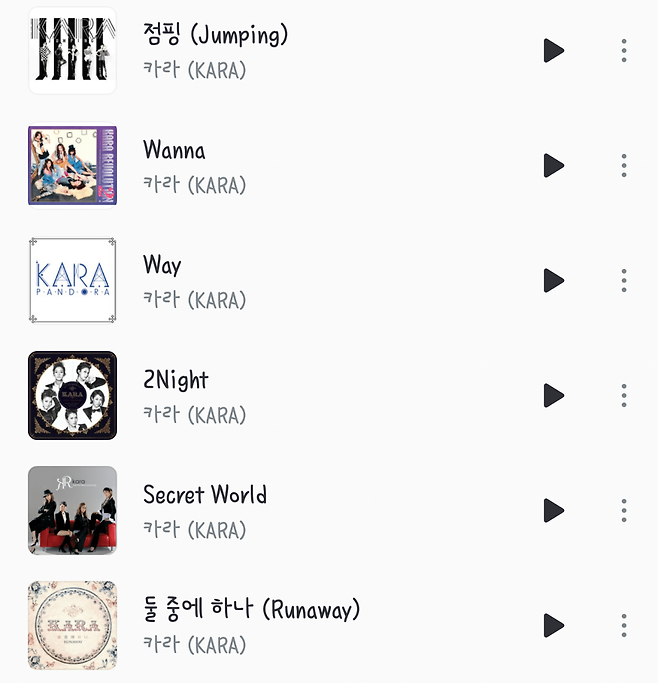
Task: Play the song 점핑 (Jumping)
Action: click(x=553, y=51)
